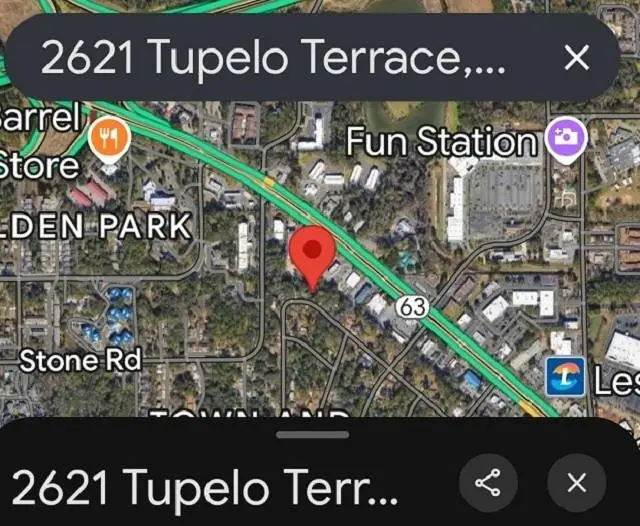Image resolution: width=640 pixels, height=526 pixels.
Task: Open the blue store pin near Les
Action: point(565,379)
